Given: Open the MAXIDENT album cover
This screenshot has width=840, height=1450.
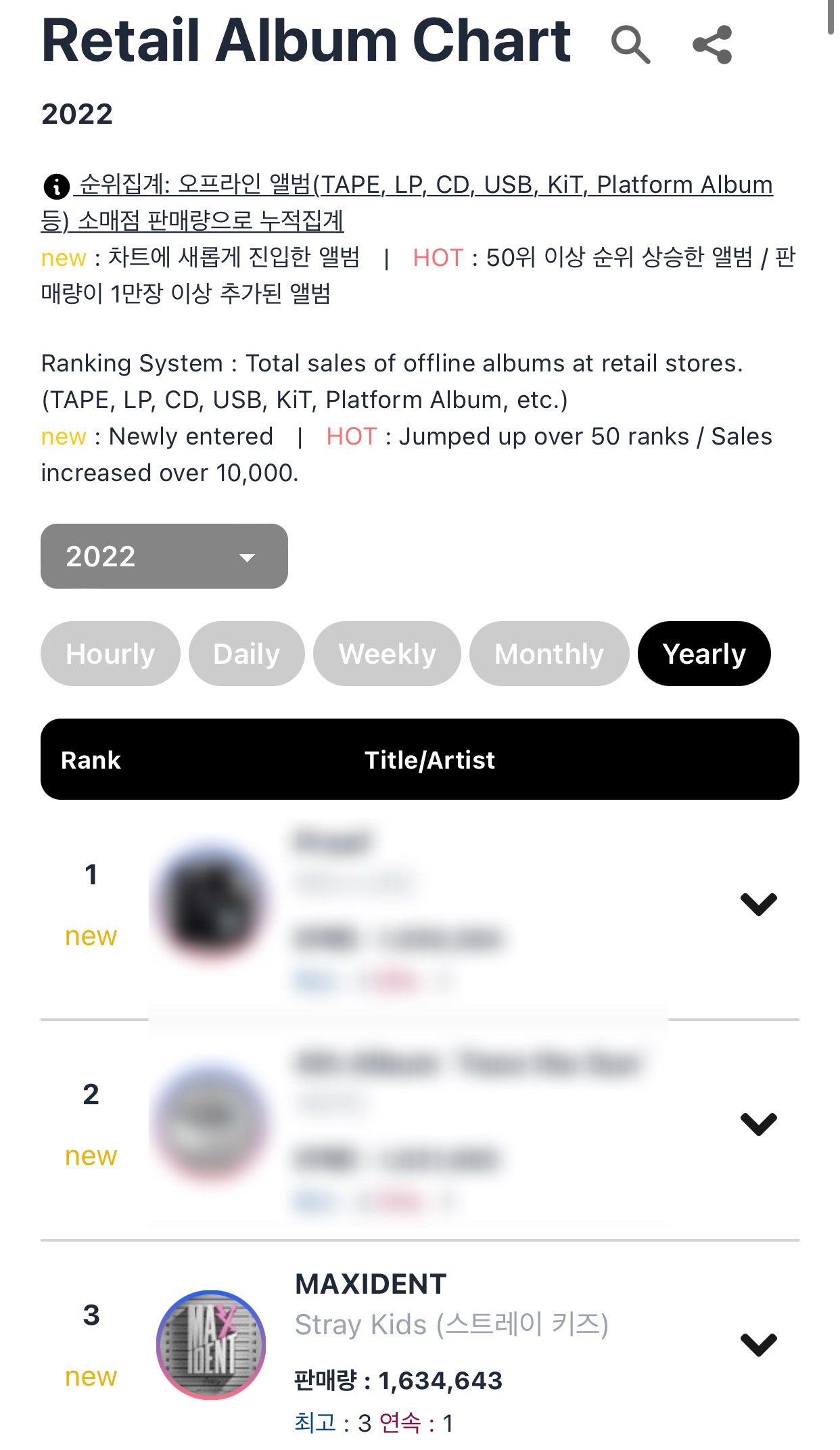Looking at the screenshot, I should pyautogui.click(x=211, y=1344).
